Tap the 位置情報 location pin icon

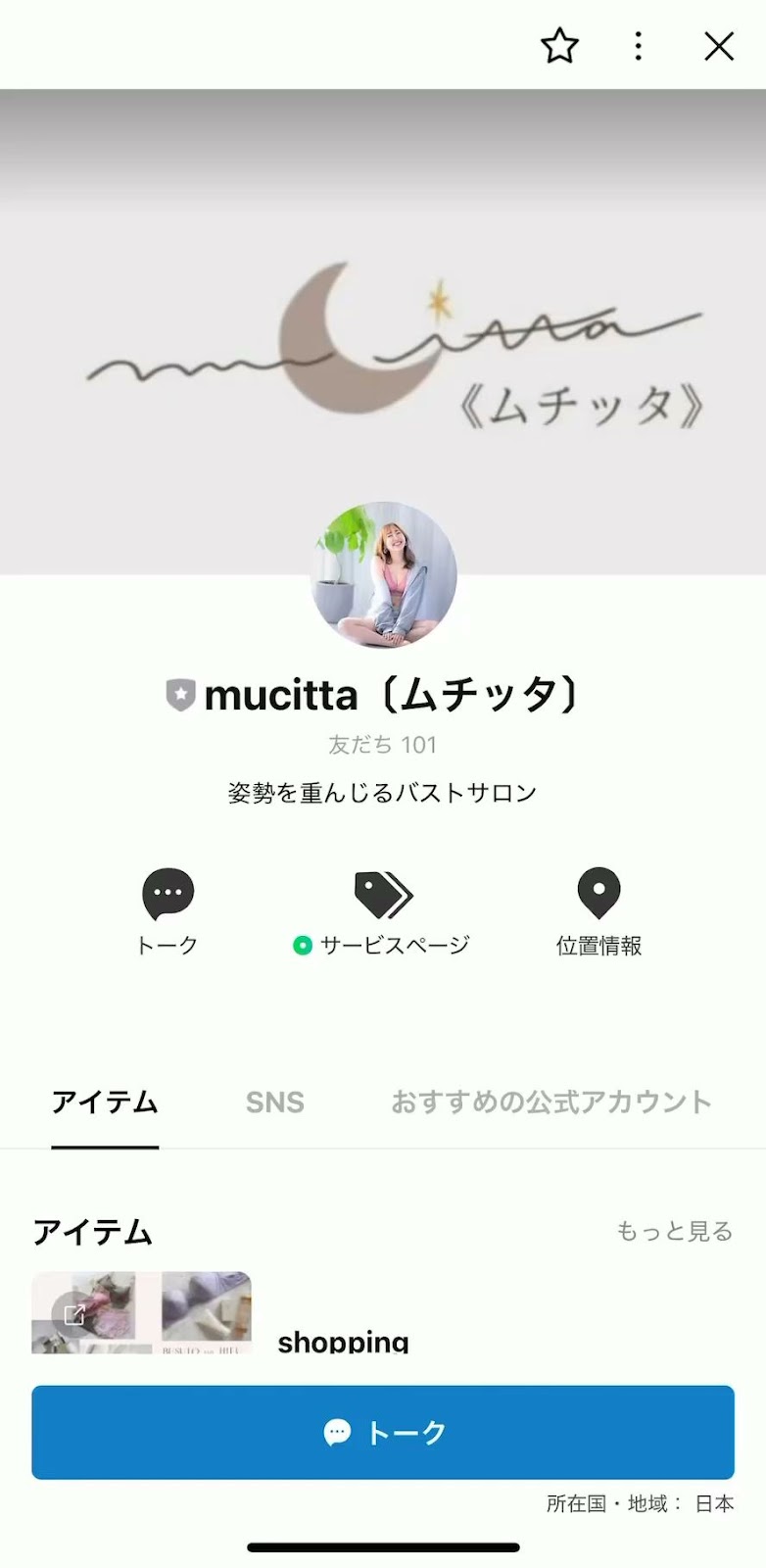tap(598, 892)
